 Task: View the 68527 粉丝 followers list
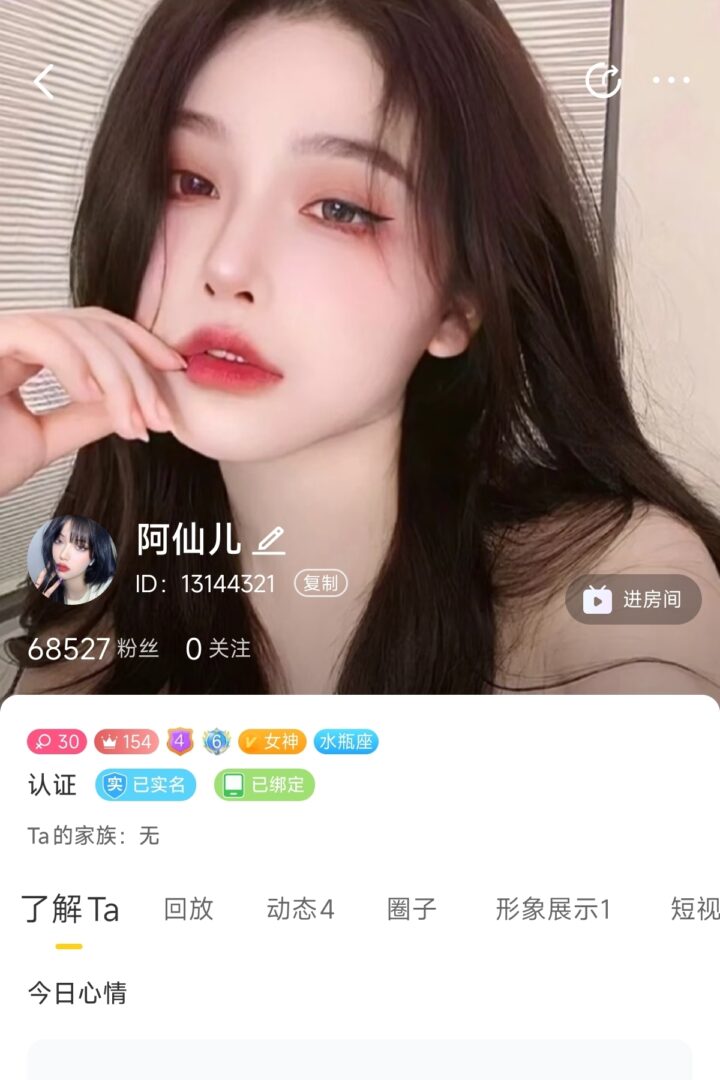pos(93,649)
